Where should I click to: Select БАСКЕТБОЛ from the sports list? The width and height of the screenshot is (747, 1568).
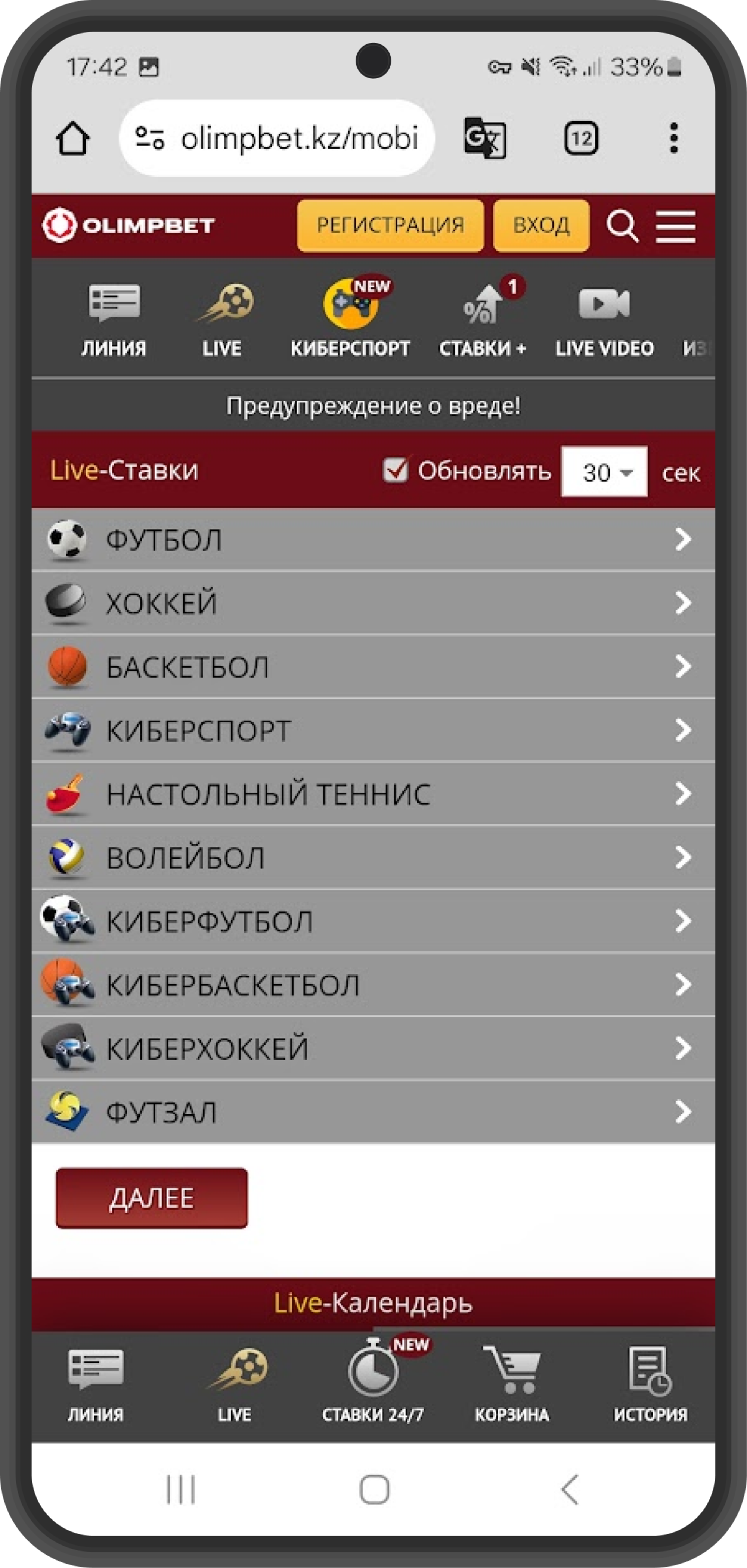[x=373, y=667]
